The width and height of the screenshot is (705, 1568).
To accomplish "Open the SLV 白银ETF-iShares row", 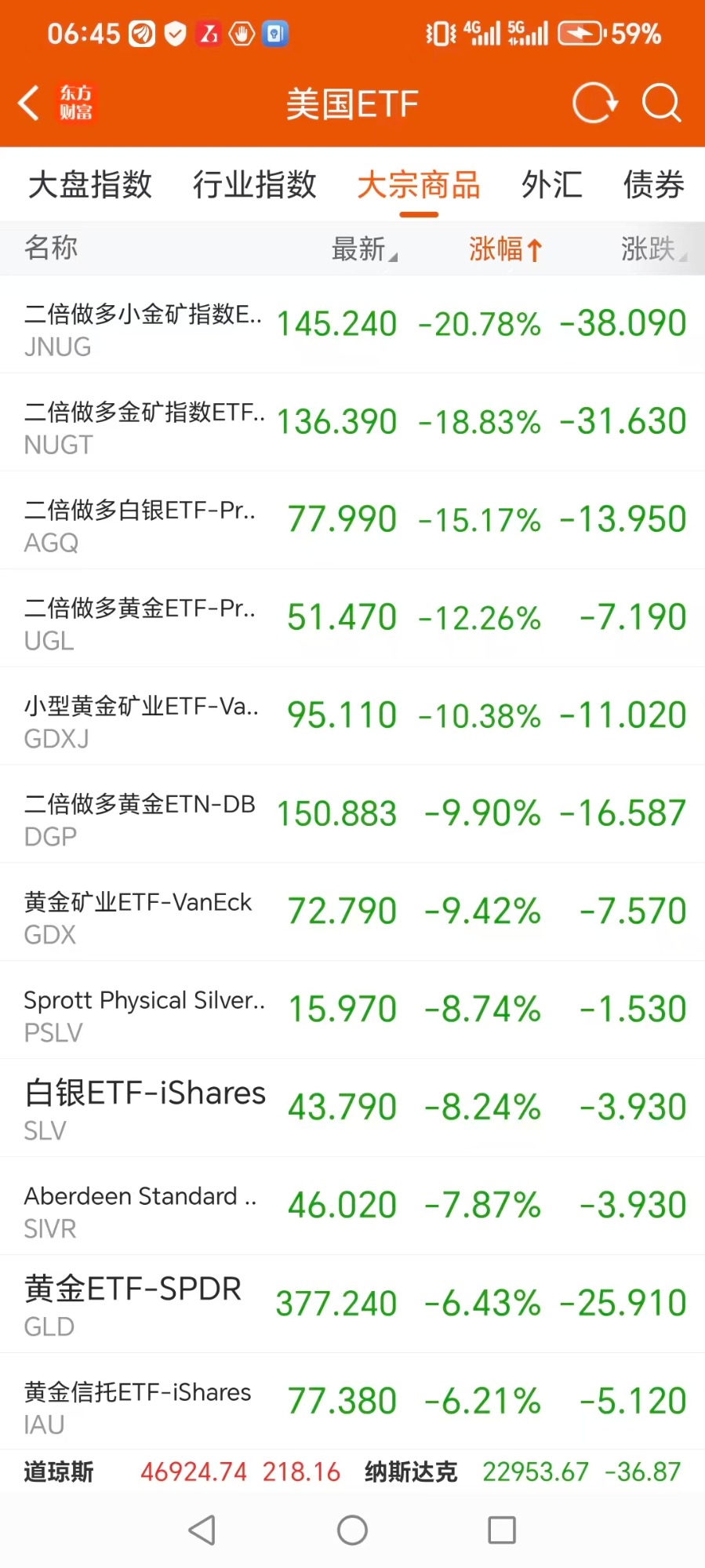I will (x=352, y=1108).
